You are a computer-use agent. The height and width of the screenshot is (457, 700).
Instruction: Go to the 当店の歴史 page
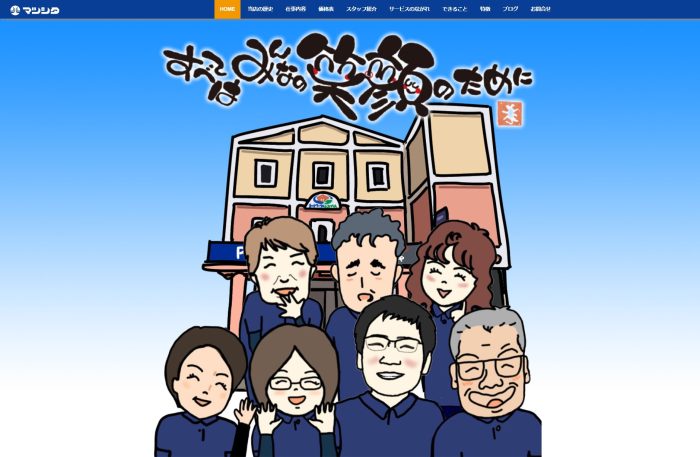click(x=260, y=8)
